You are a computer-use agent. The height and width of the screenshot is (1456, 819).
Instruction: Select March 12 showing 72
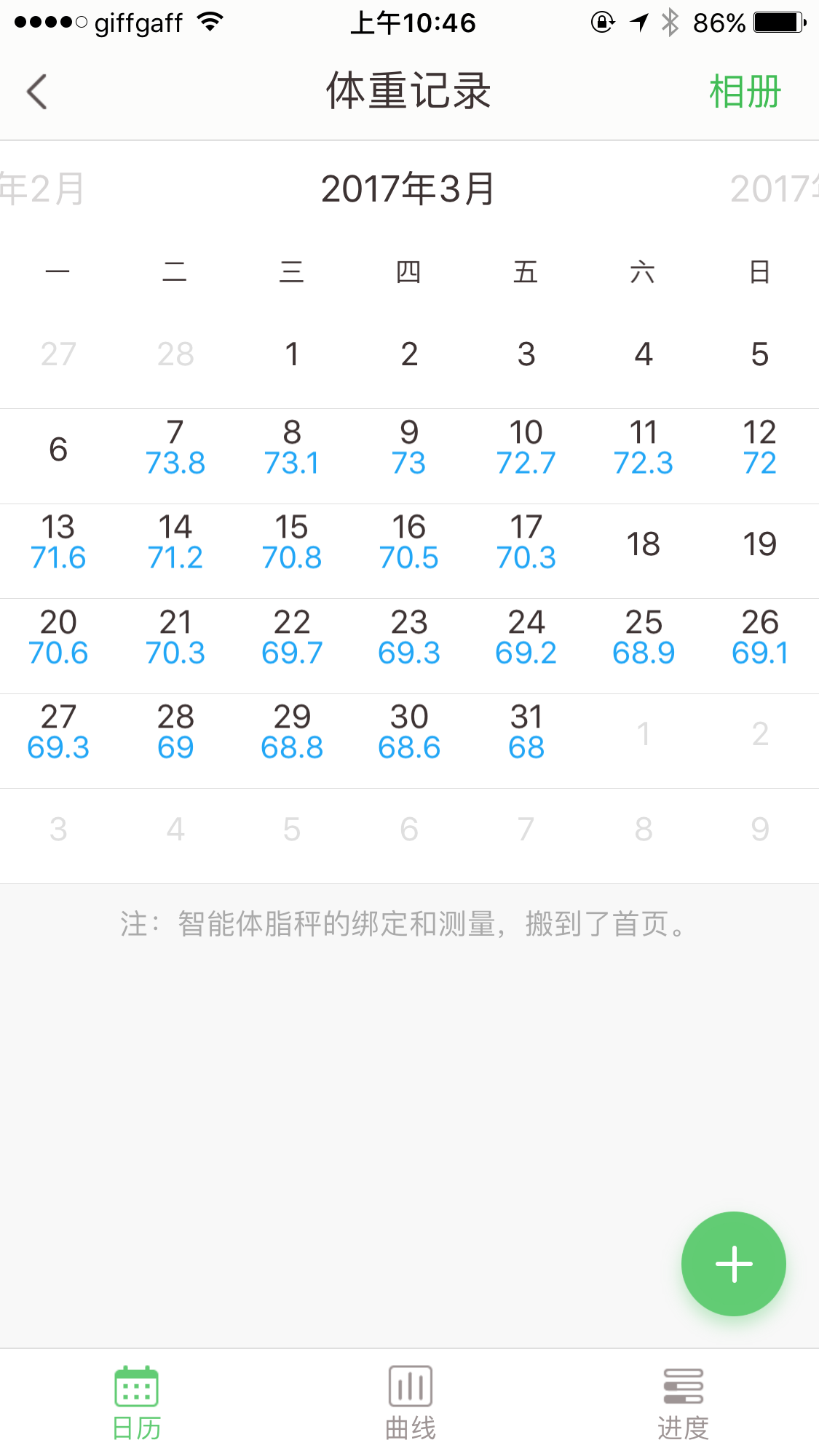point(760,448)
